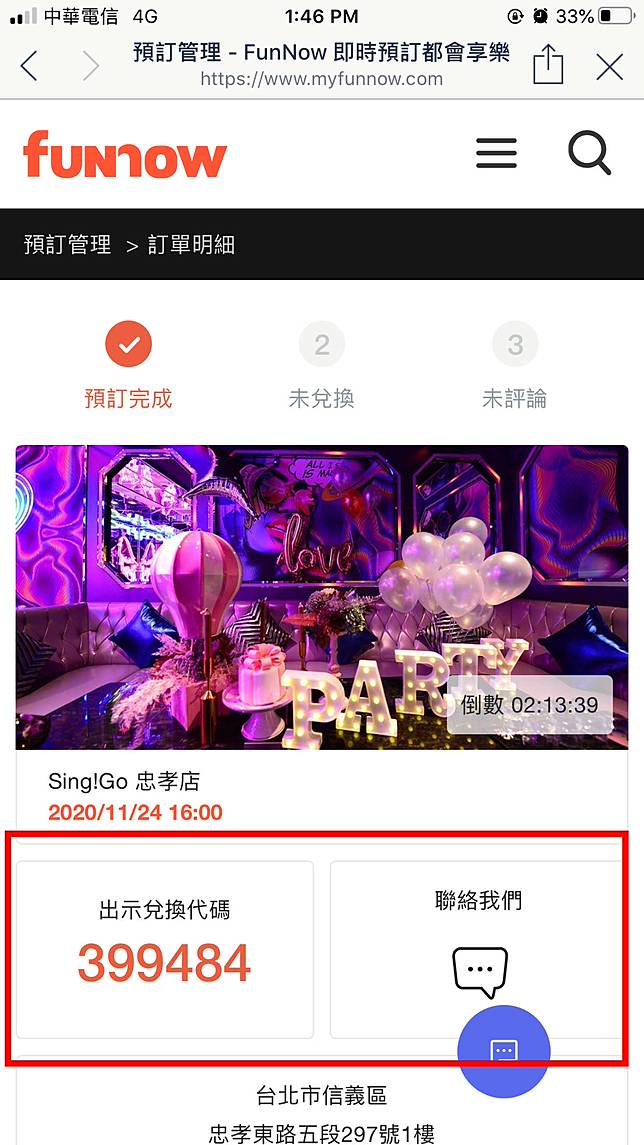Tap the FunNow logo to go home
Screen dimensions: 644x1145
tap(125, 156)
